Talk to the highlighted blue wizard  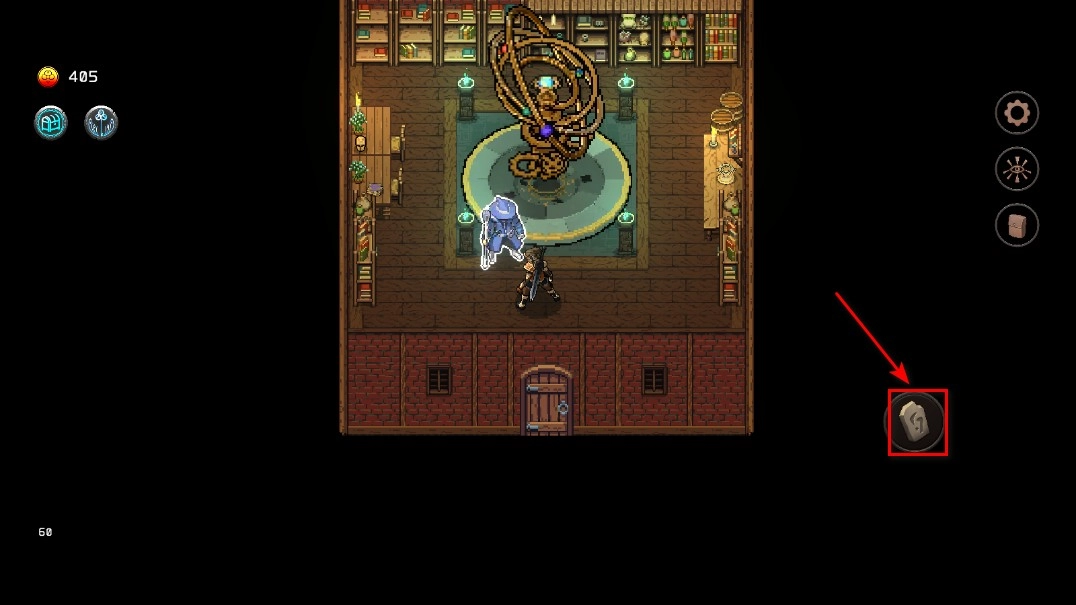(x=501, y=231)
